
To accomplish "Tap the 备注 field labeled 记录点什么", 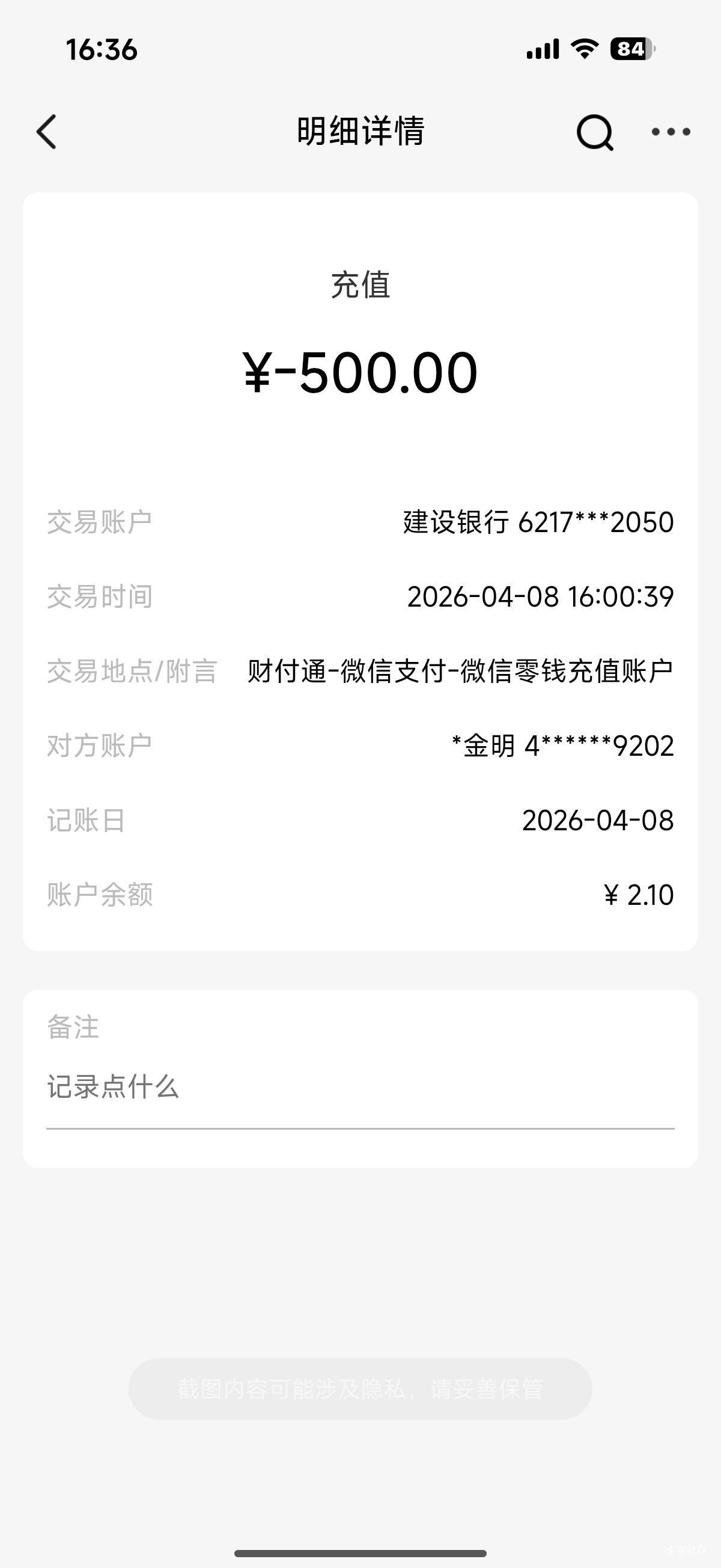I will coord(359,1087).
